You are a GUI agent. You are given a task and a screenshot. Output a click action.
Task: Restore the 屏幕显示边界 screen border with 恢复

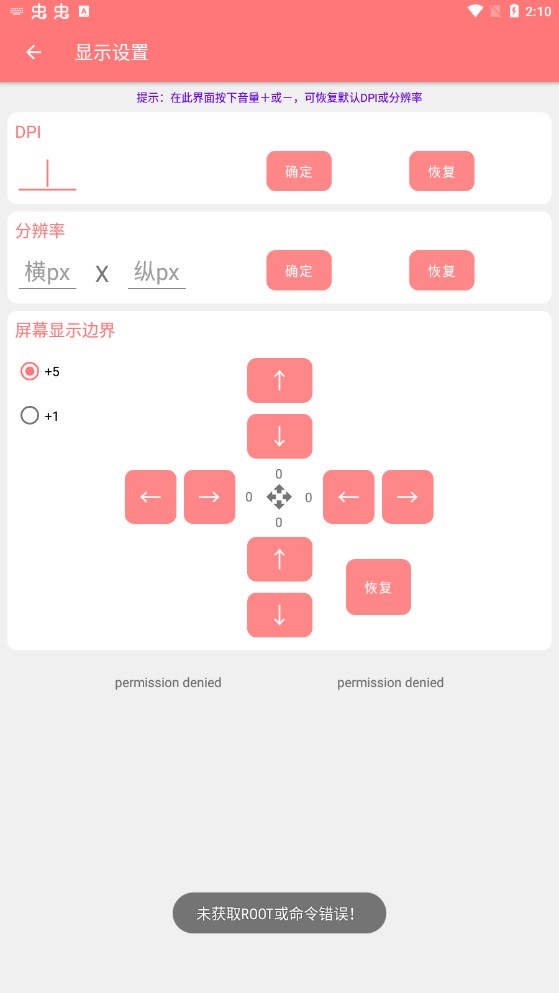point(379,587)
